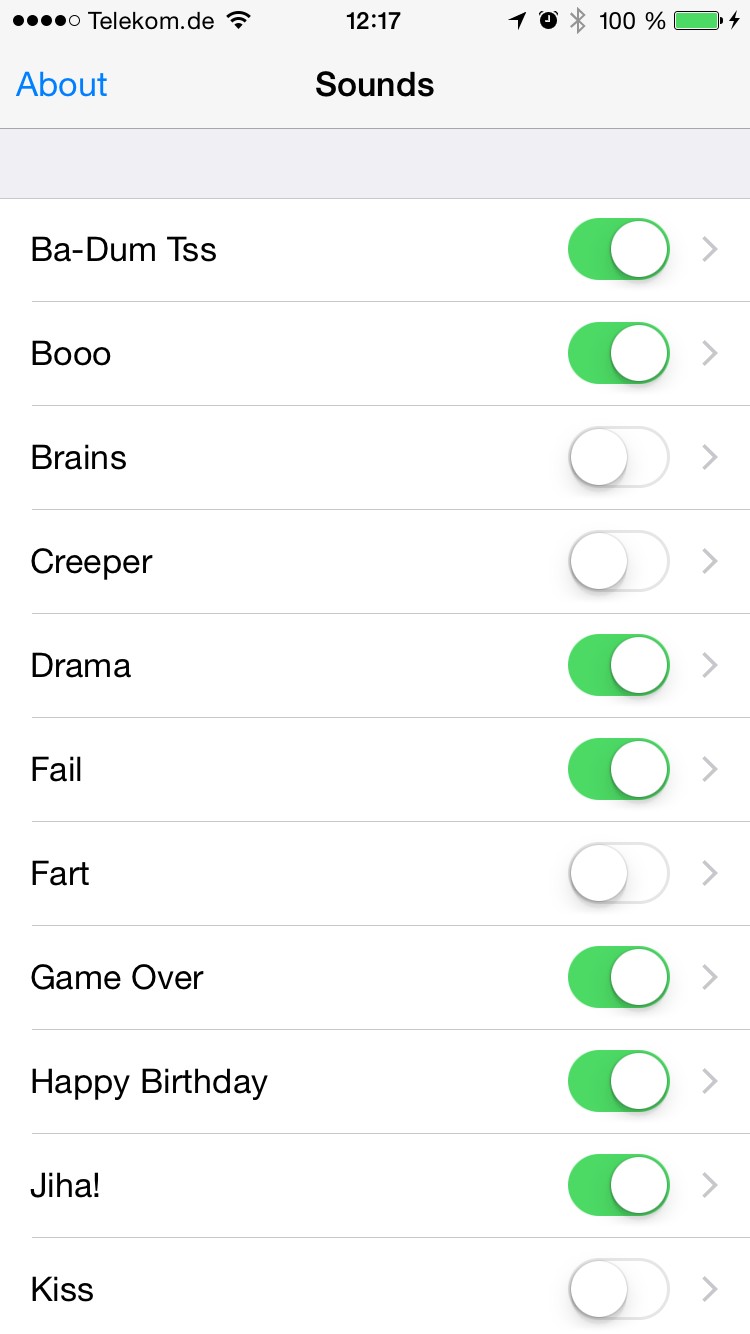This screenshot has width=750, height=1334.
Task: Disable the Fail sound
Action: pyautogui.click(x=618, y=769)
